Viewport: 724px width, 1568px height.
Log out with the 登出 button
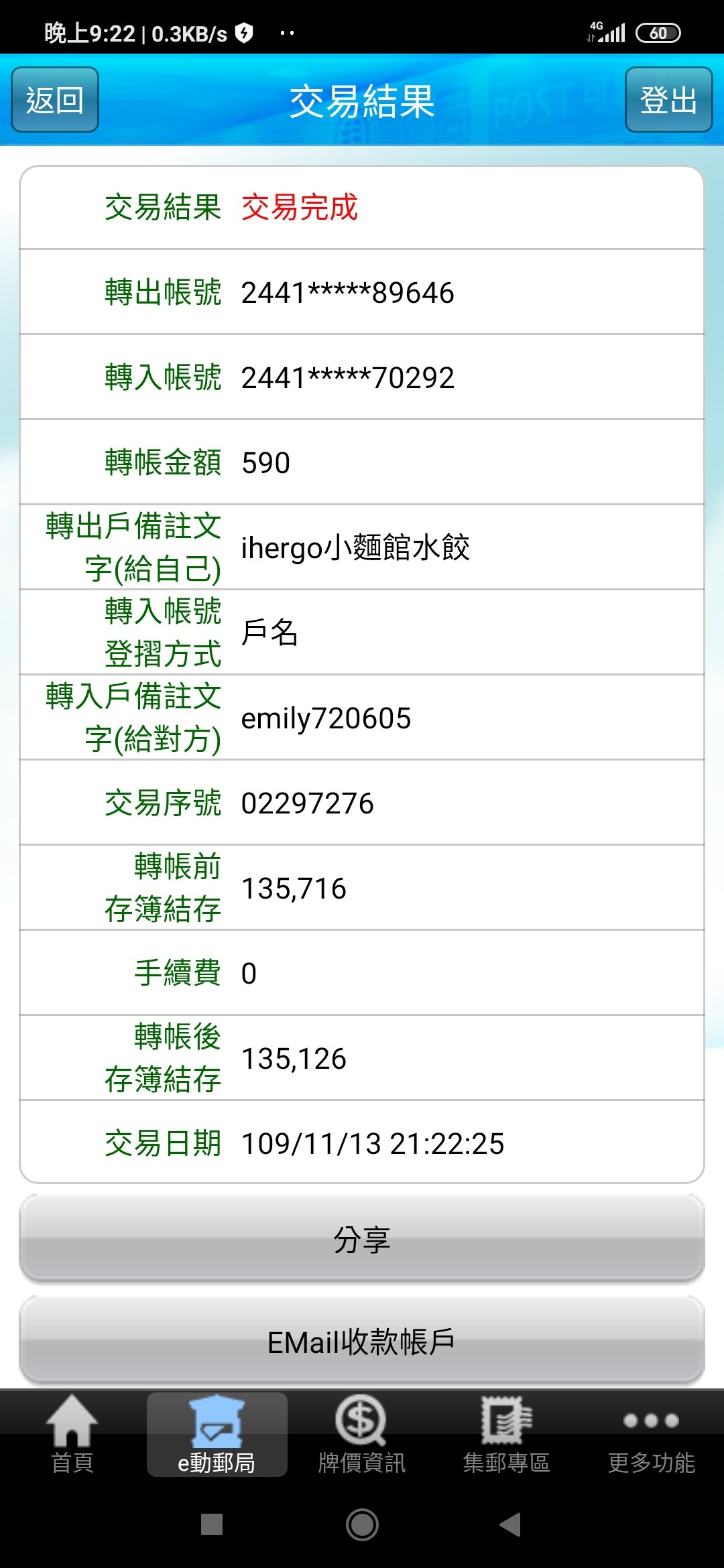click(x=668, y=100)
